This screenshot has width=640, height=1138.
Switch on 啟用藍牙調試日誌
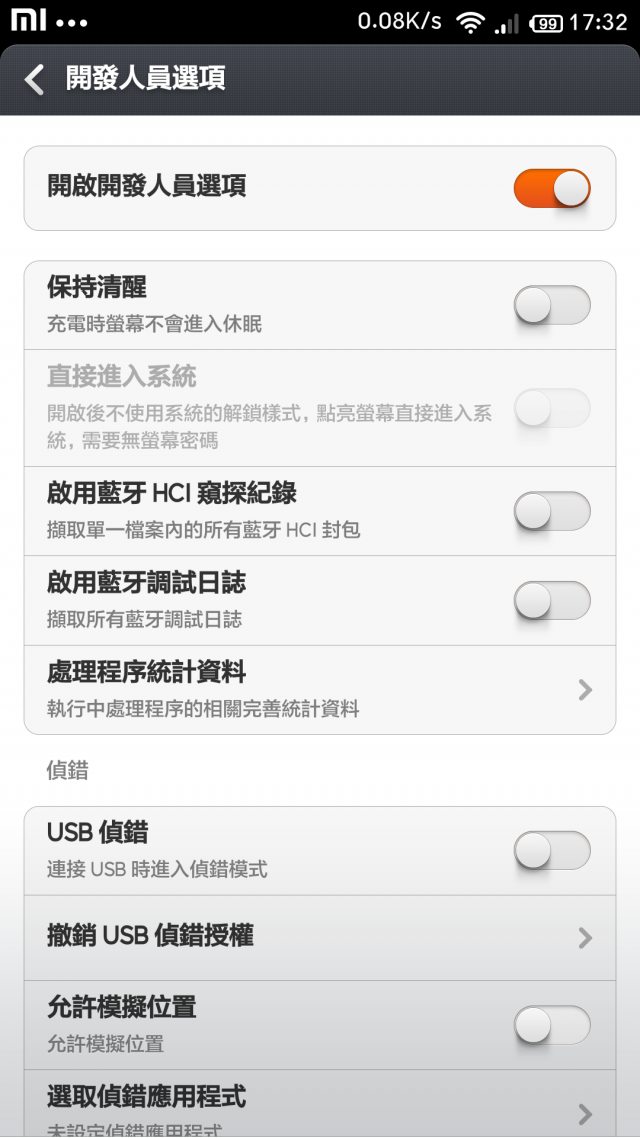coord(551,600)
